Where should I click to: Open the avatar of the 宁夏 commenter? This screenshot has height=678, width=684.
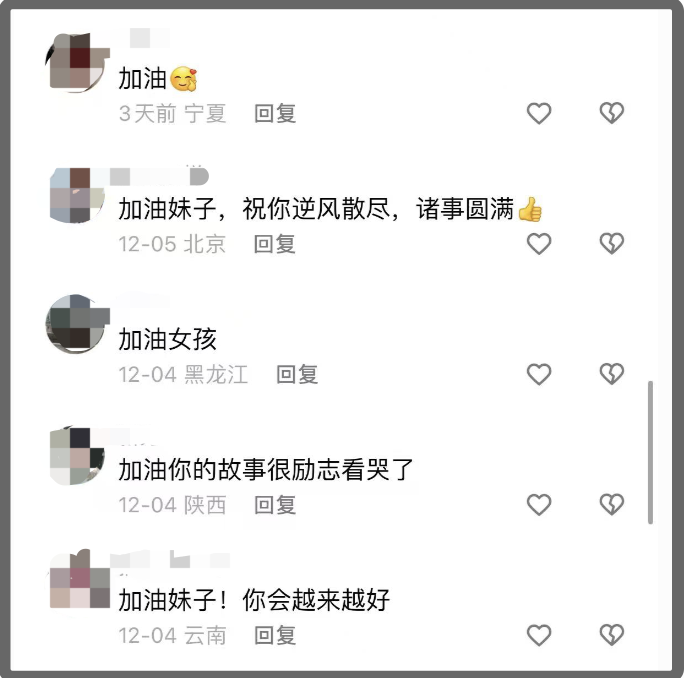point(76,62)
